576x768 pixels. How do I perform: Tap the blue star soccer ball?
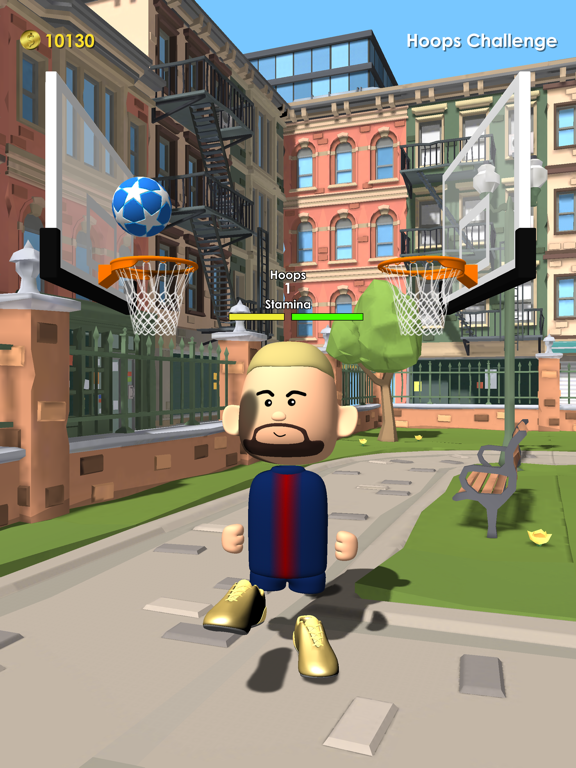(142, 207)
